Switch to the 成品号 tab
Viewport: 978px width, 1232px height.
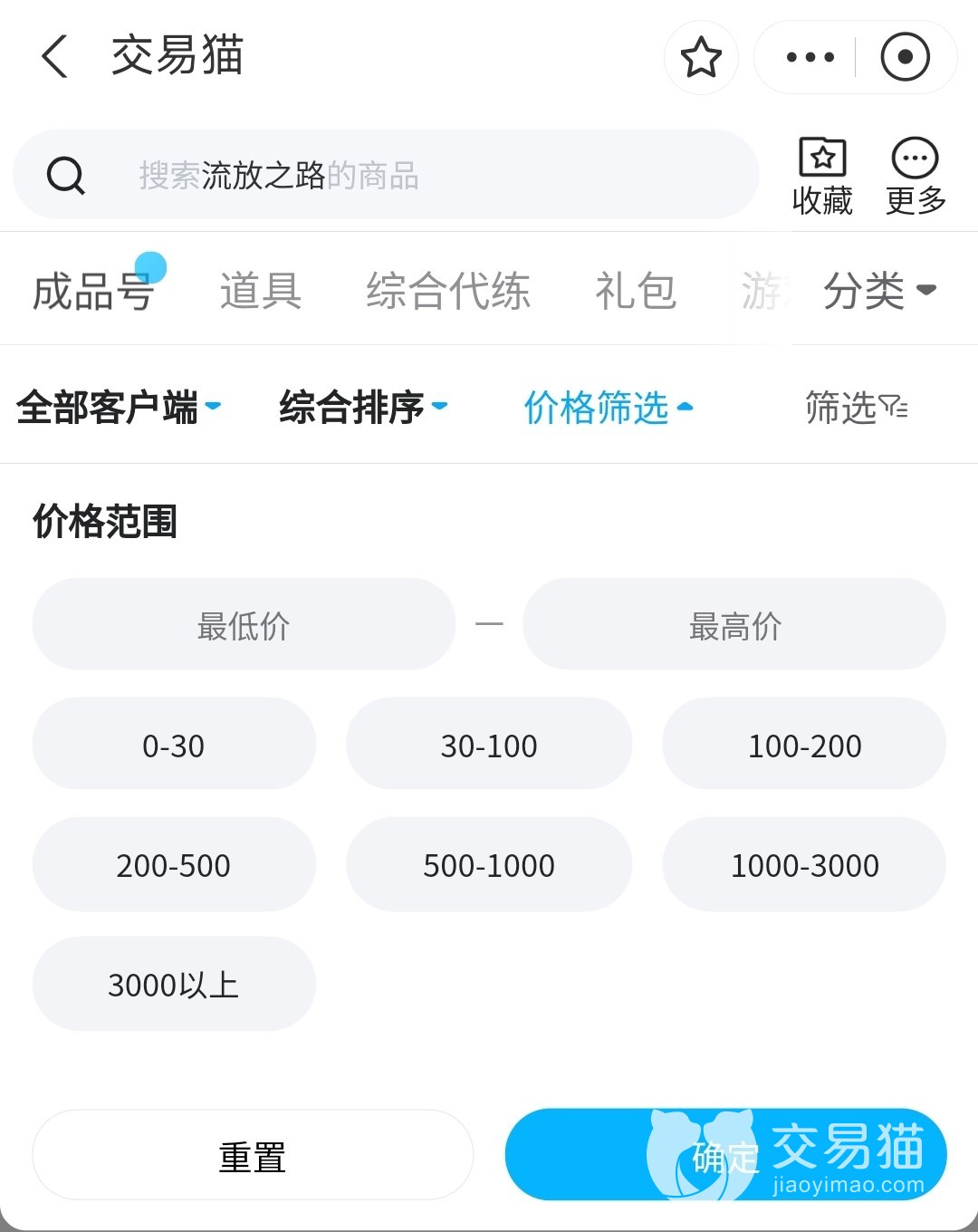pos(92,291)
